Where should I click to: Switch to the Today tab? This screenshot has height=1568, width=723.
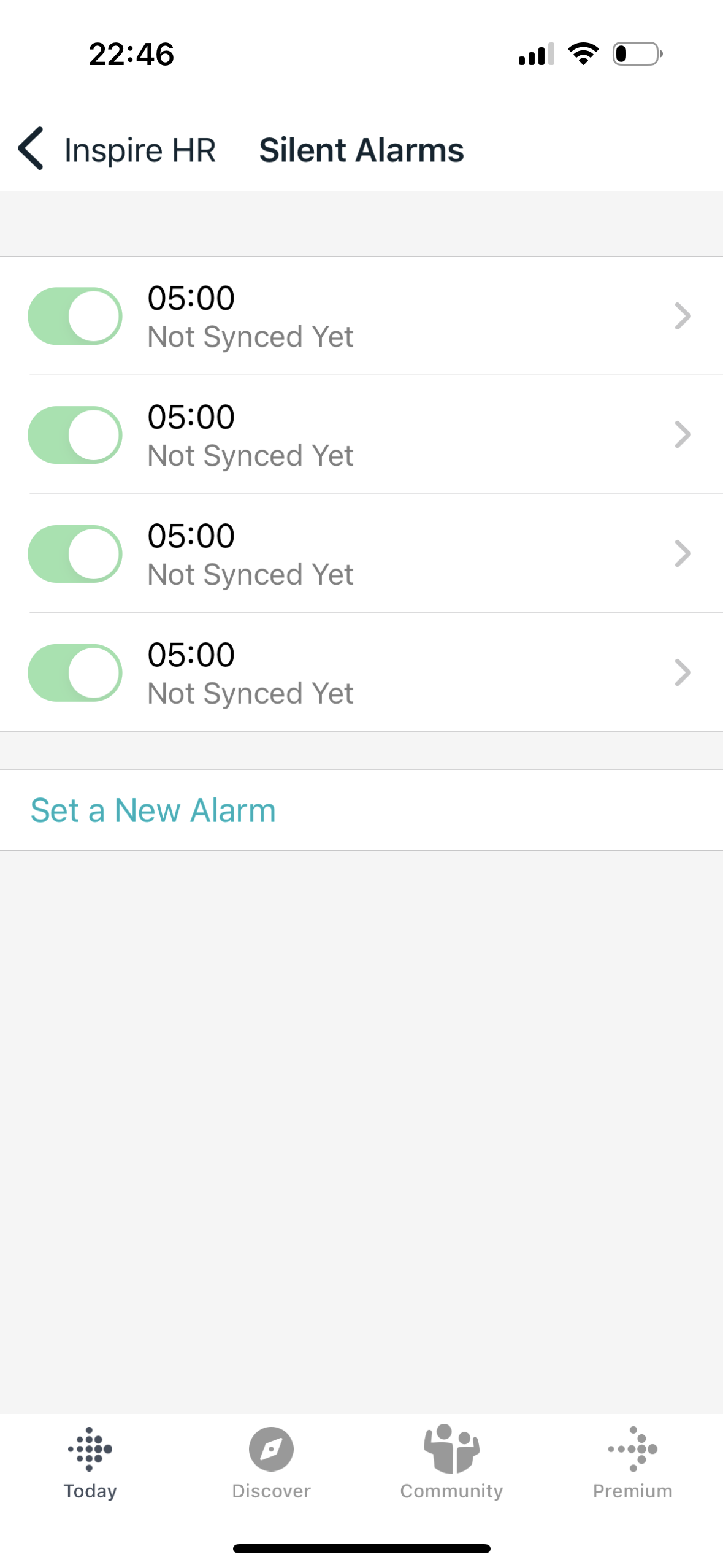[90, 1461]
